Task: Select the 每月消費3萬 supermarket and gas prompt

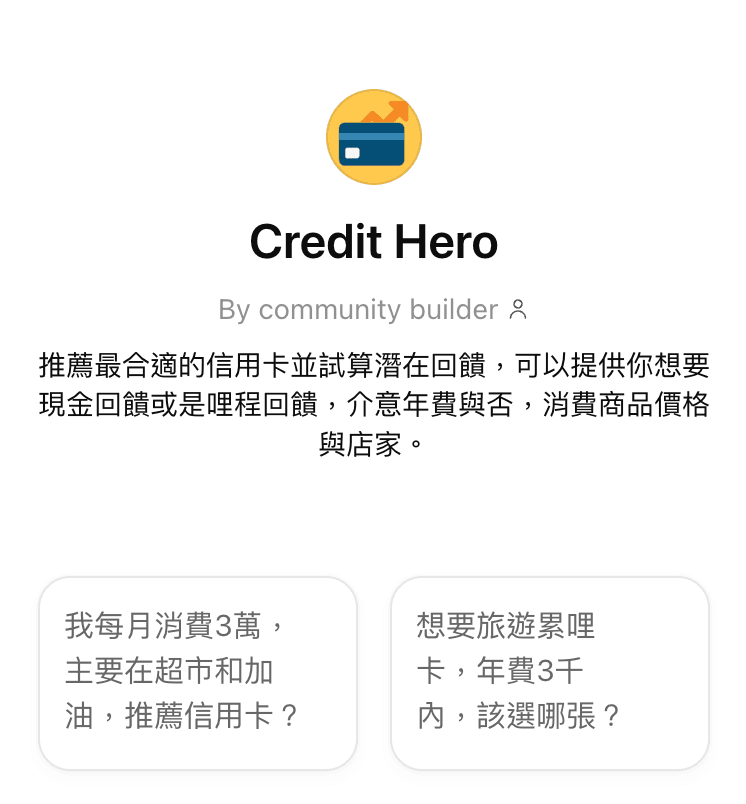Action: click(x=198, y=672)
